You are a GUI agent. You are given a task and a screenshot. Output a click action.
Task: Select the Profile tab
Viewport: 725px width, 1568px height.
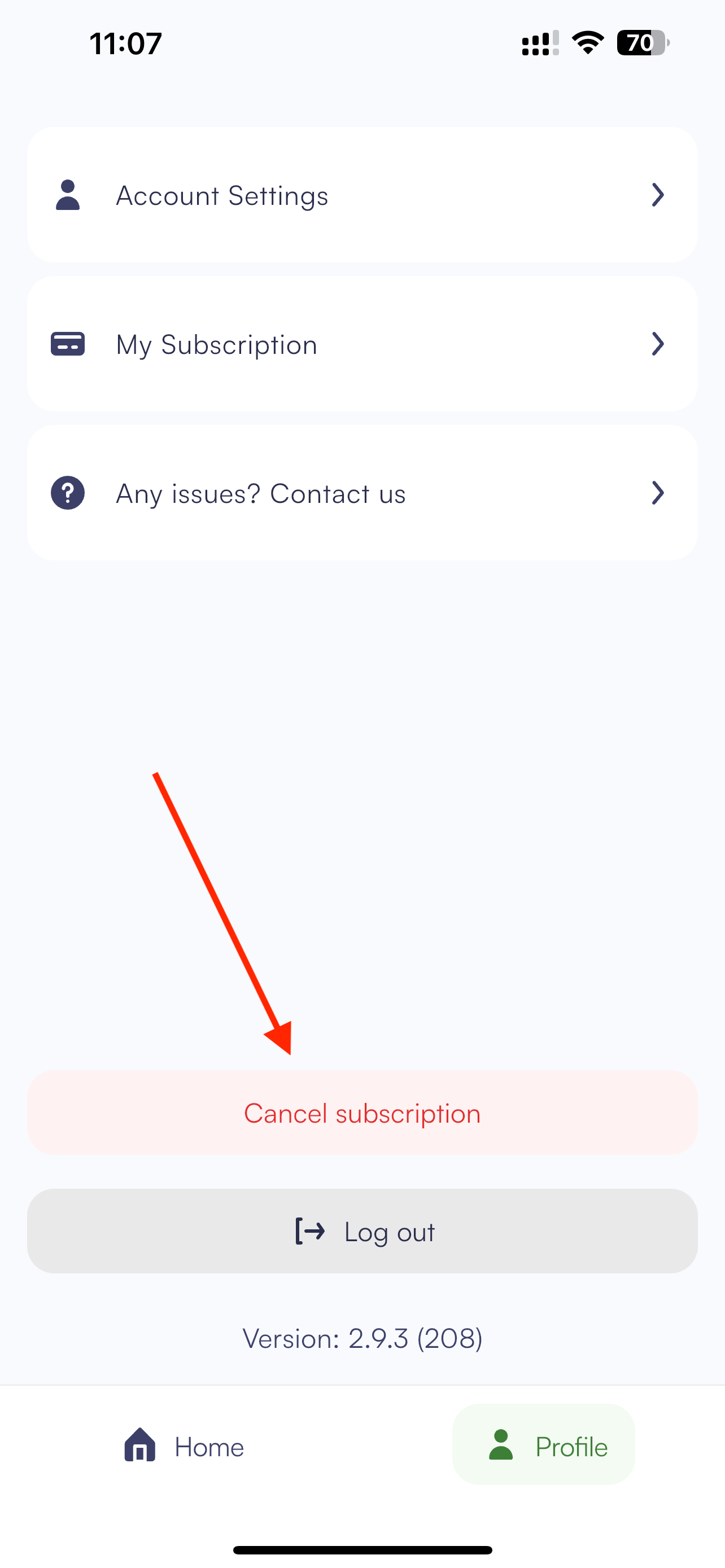pos(544,1446)
